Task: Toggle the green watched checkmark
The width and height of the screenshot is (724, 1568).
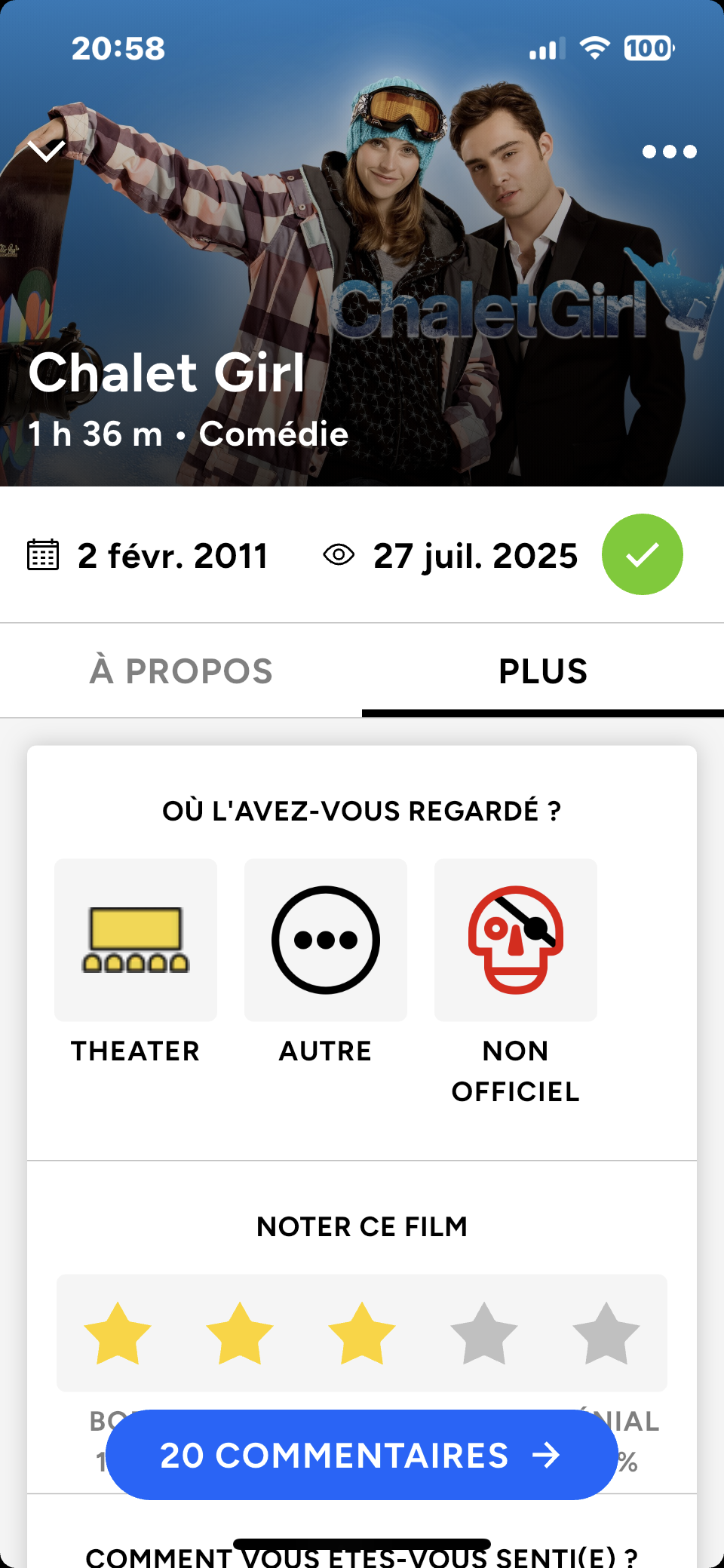Action: 642,555
